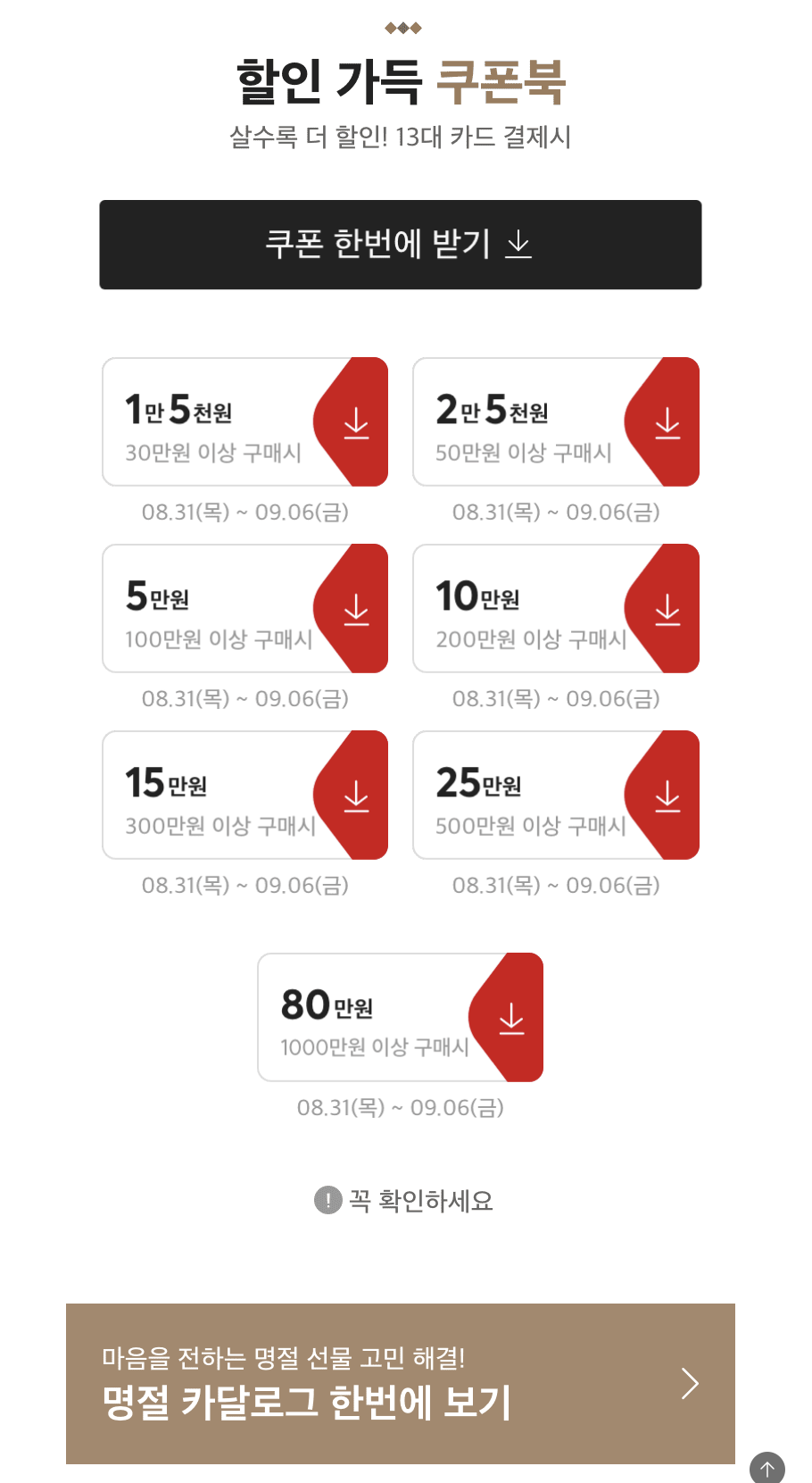Download the 80만원 coupon
This screenshot has width=812, height=1483.
pyautogui.click(x=510, y=1021)
